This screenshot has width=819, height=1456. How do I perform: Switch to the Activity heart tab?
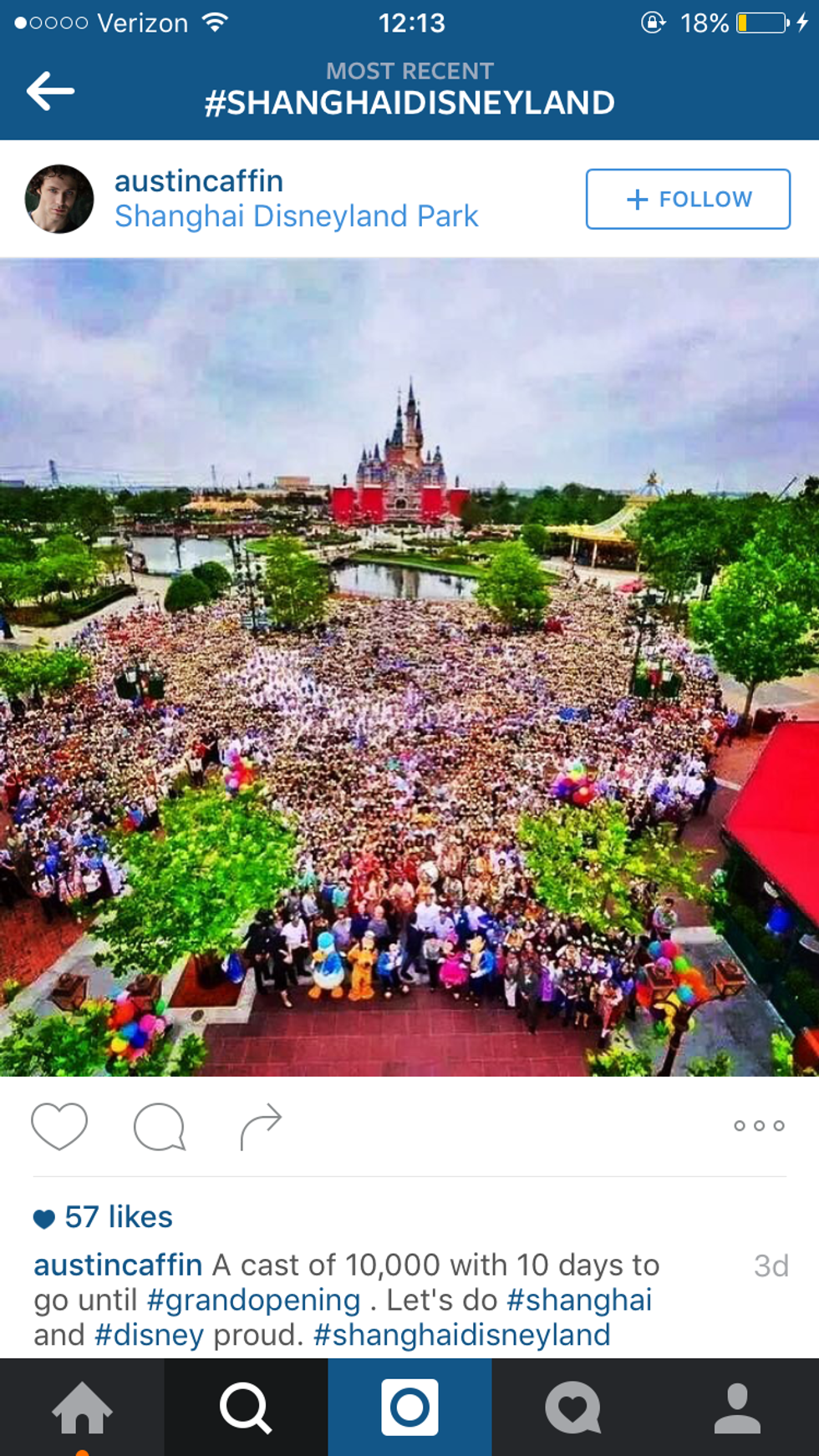[573, 1408]
